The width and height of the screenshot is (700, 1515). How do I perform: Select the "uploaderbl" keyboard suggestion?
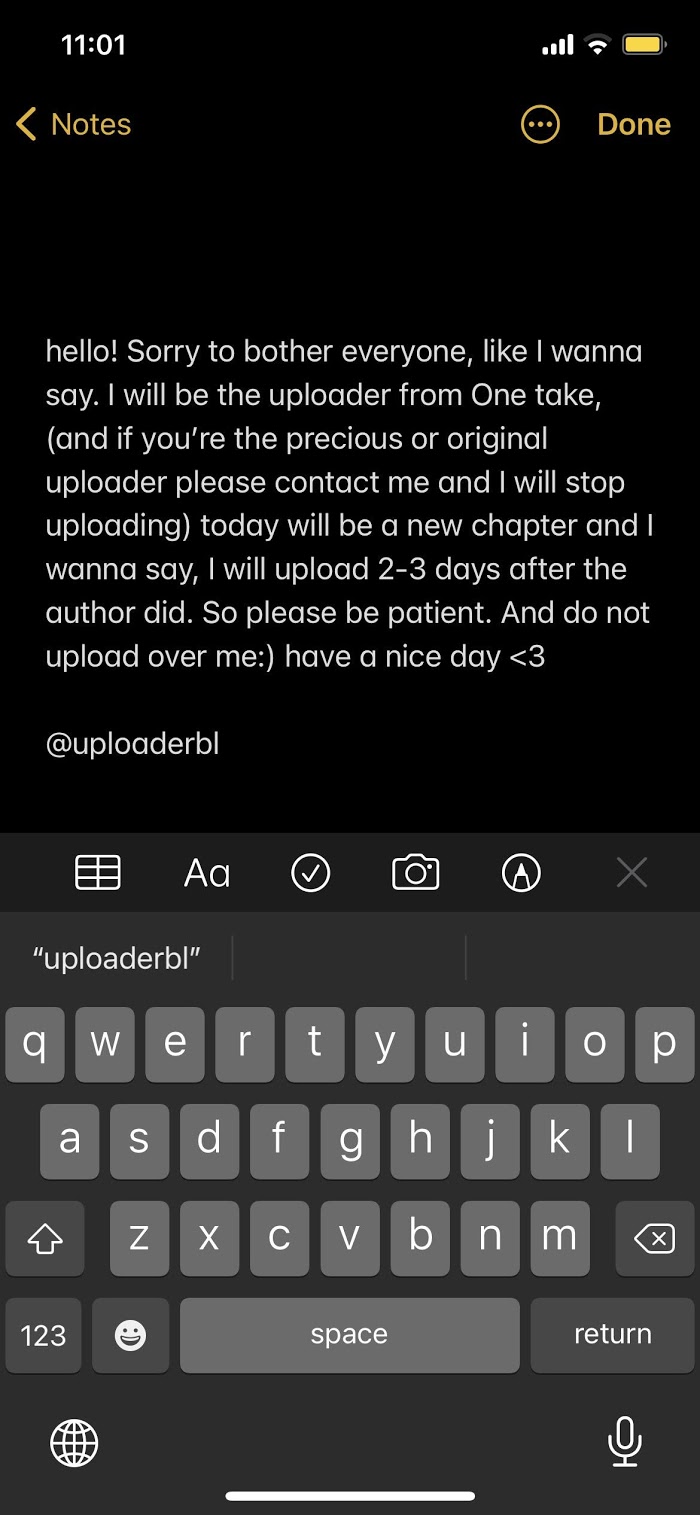pyautogui.click(x=117, y=959)
